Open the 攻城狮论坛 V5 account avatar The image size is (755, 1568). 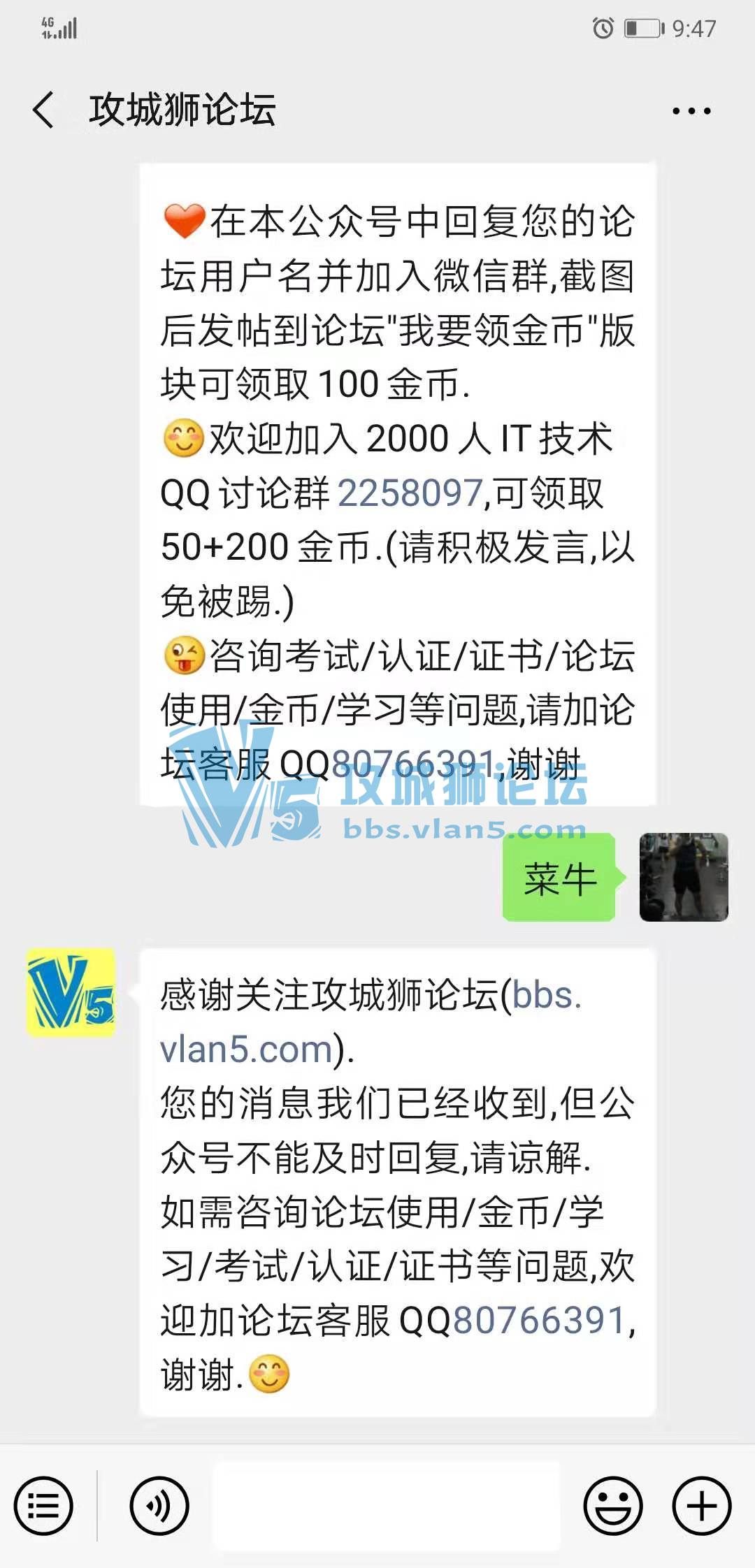tap(71, 992)
